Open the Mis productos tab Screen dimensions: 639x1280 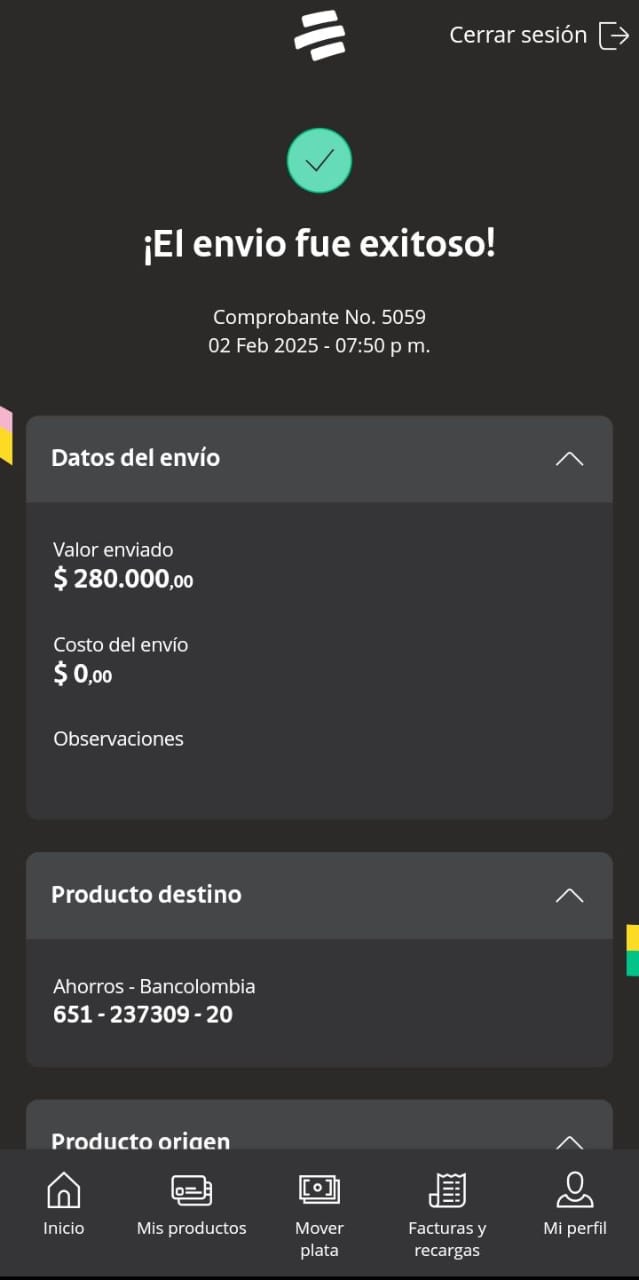click(191, 1205)
